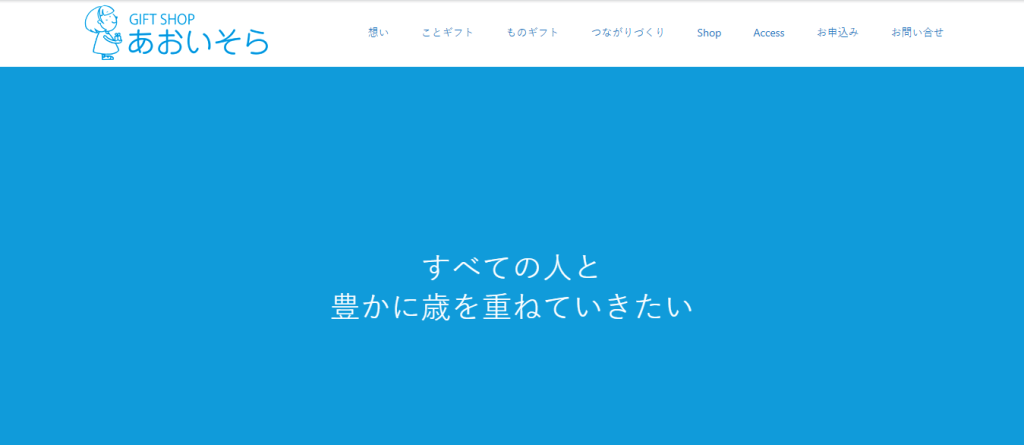This screenshot has width=1024, height=445.
Task: Open the ものギフト section
Action: (532, 33)
